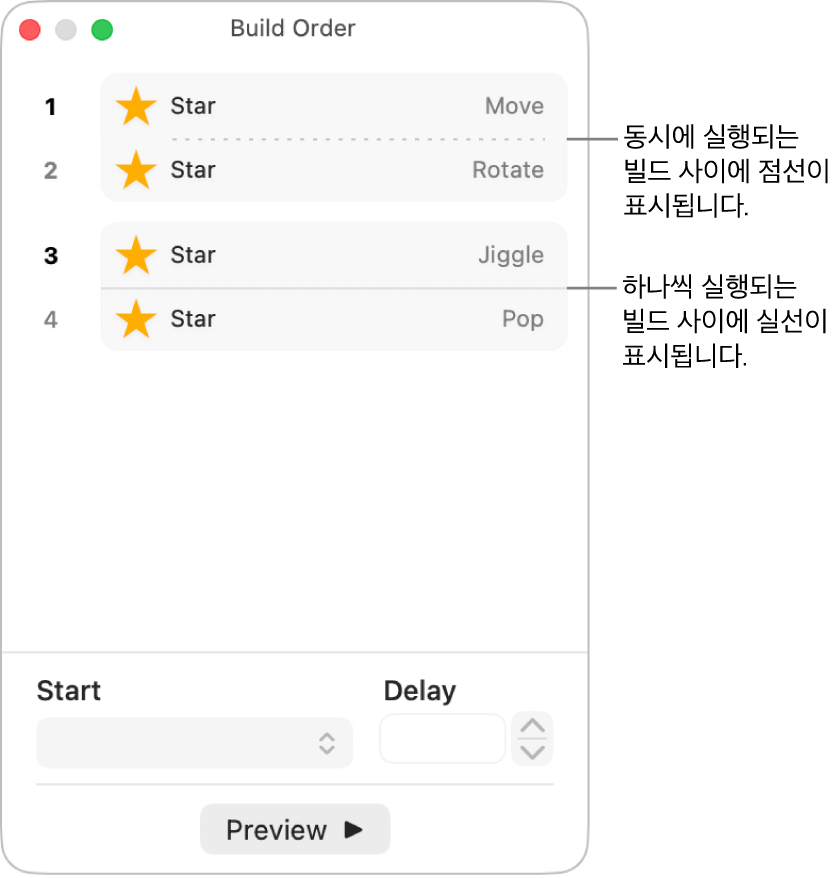
Task: Open the Start dropdown menu
Action: coord(194,743)
